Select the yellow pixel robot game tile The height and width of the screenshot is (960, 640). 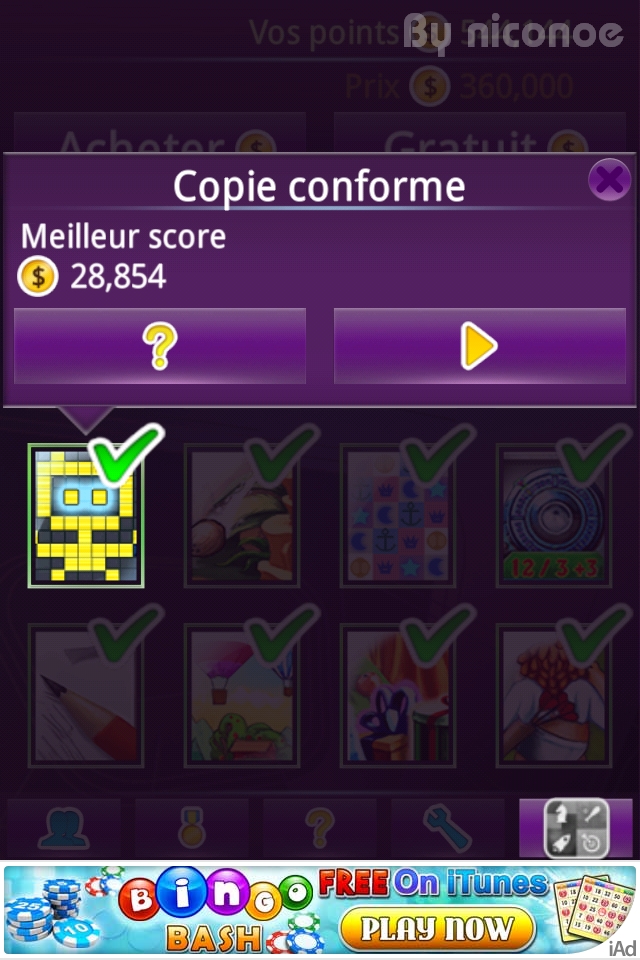(86, 516)
